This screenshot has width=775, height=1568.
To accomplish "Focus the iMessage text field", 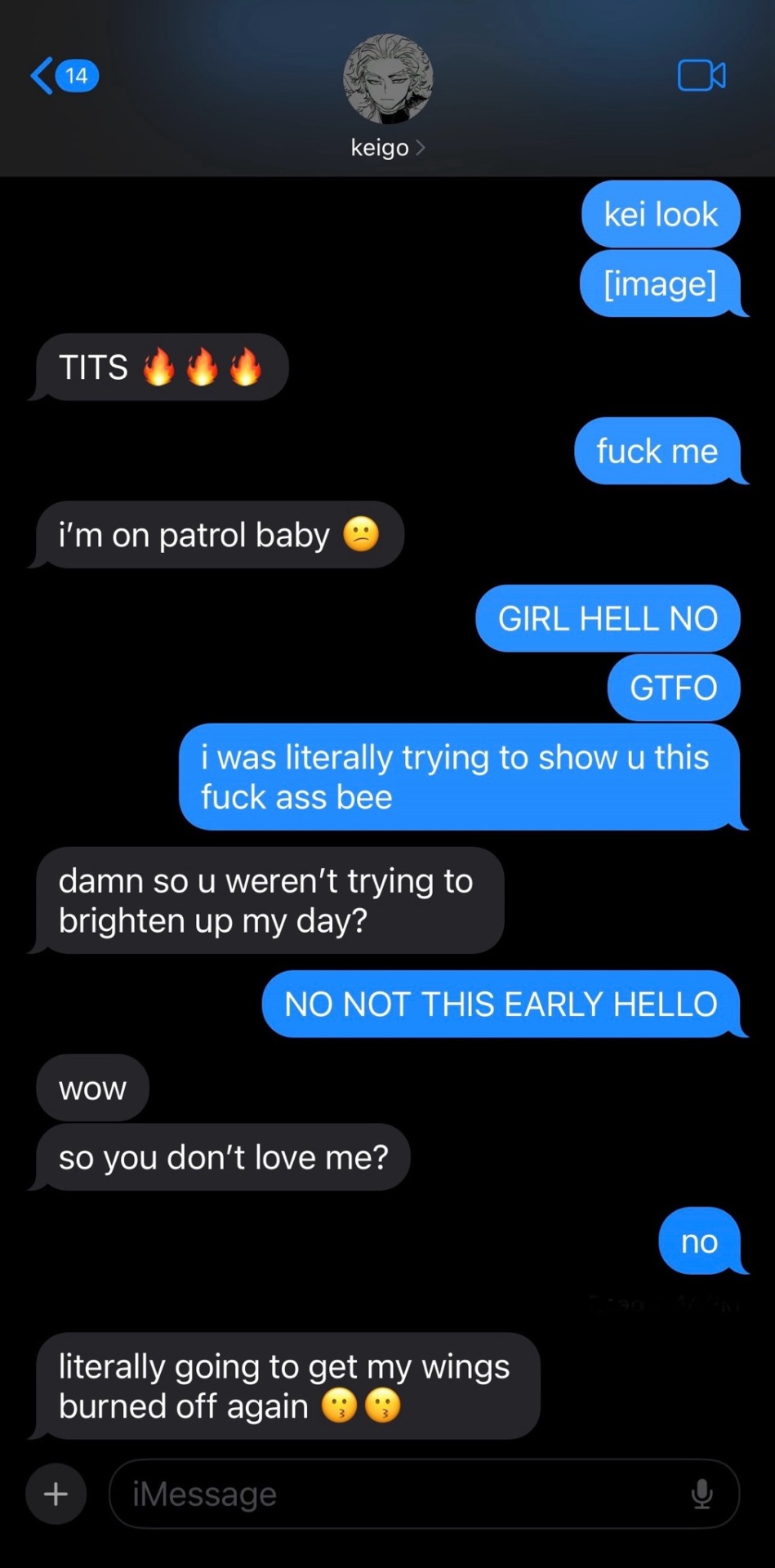I will coord(392,1494).
